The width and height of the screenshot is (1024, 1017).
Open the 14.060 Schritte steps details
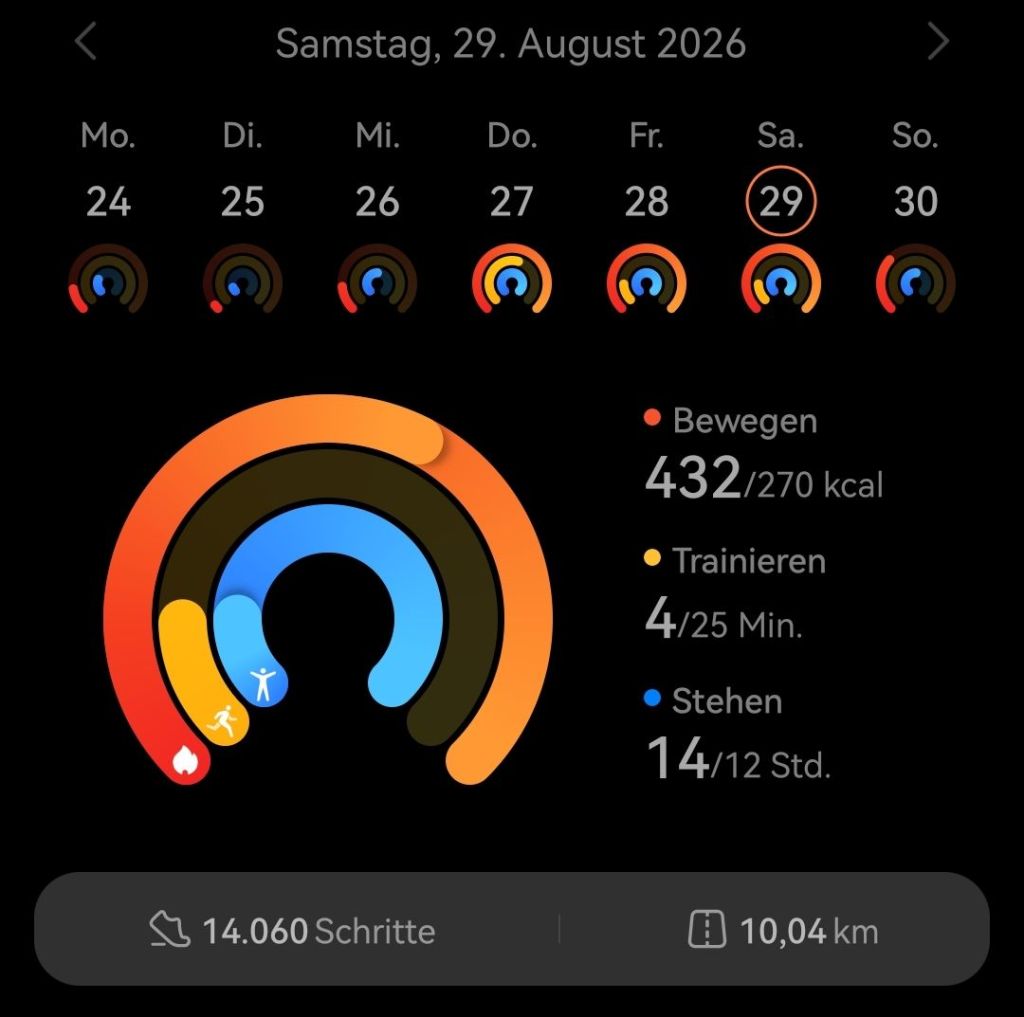tap(293, 930)
